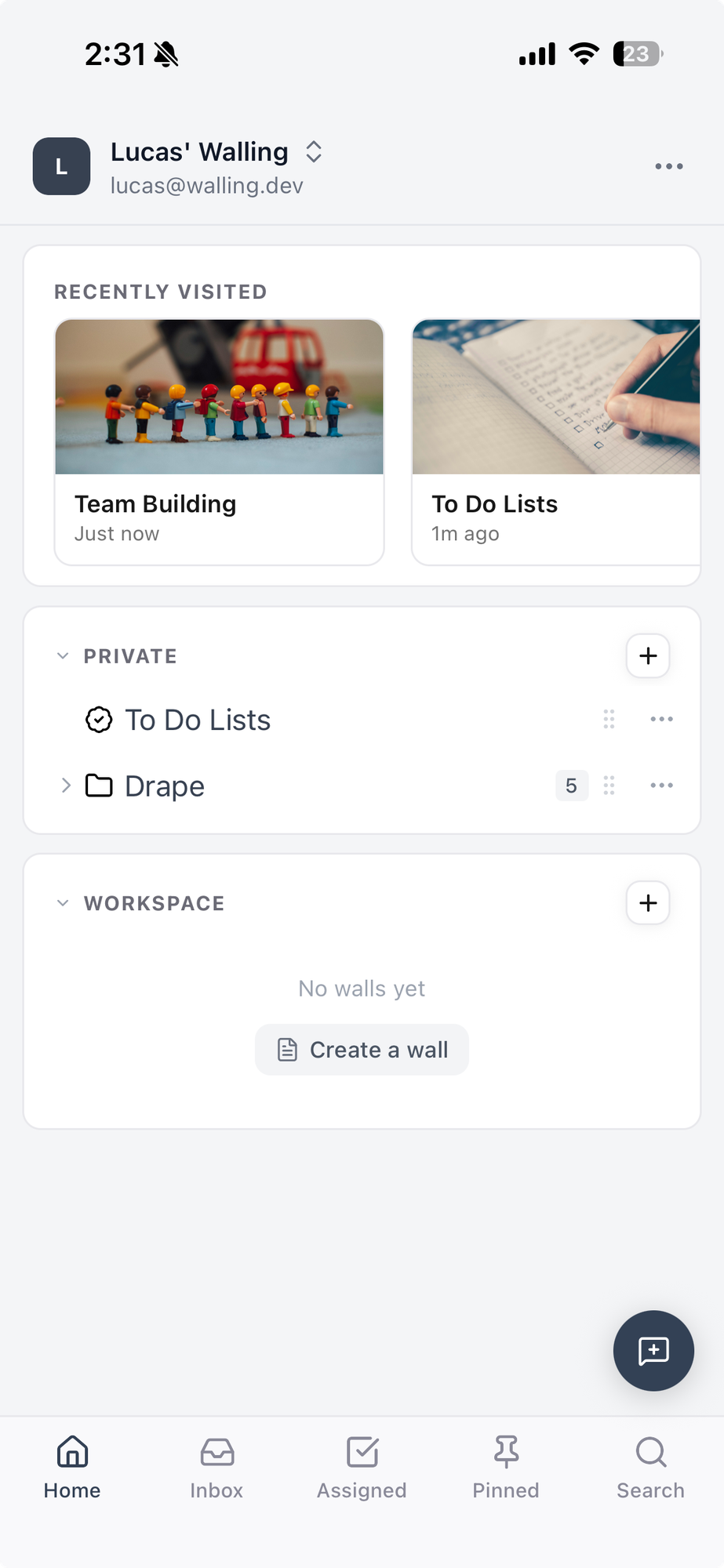Open more options for Drape folder
The height and width of the screenshot is (1568, 724).
pos(661,786)
